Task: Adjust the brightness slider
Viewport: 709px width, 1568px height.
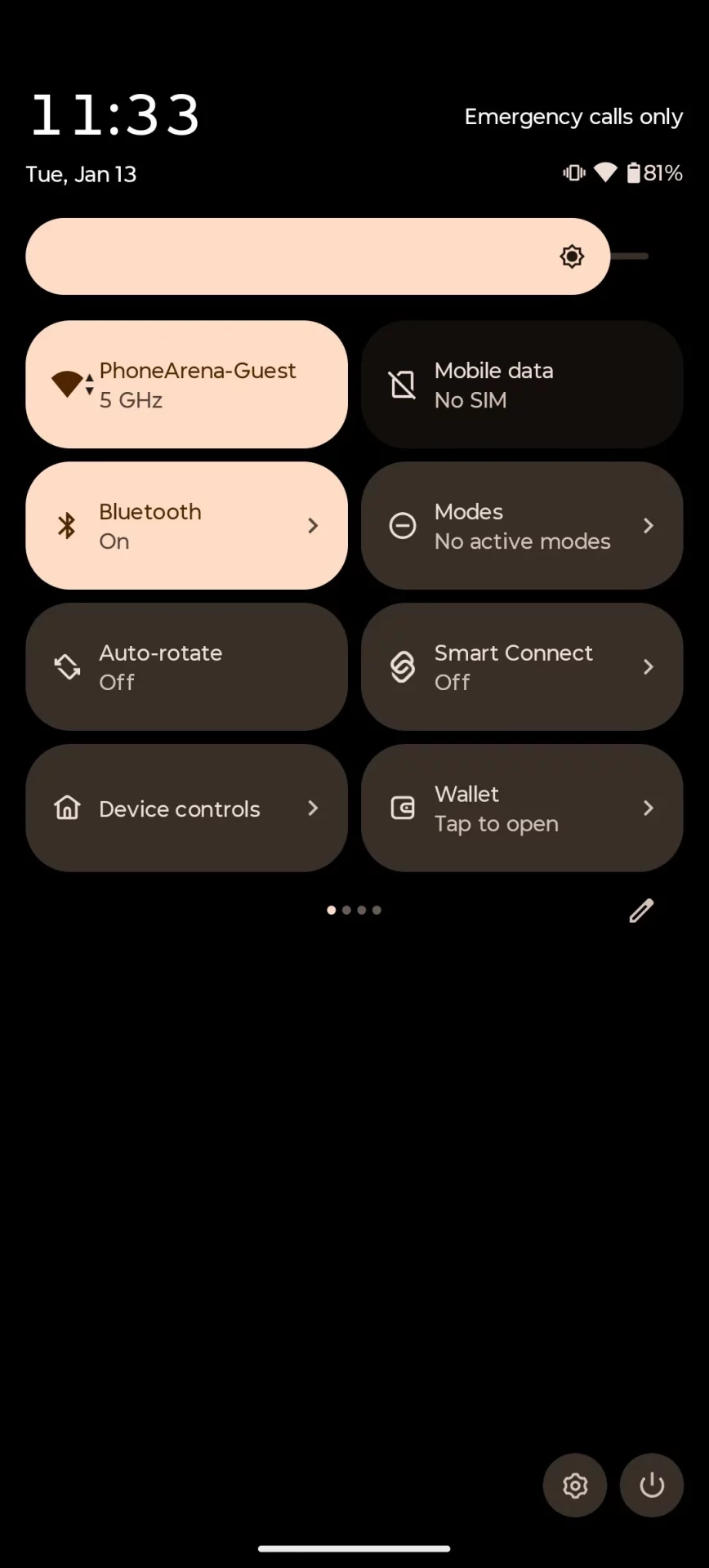Action: point(319,256)
